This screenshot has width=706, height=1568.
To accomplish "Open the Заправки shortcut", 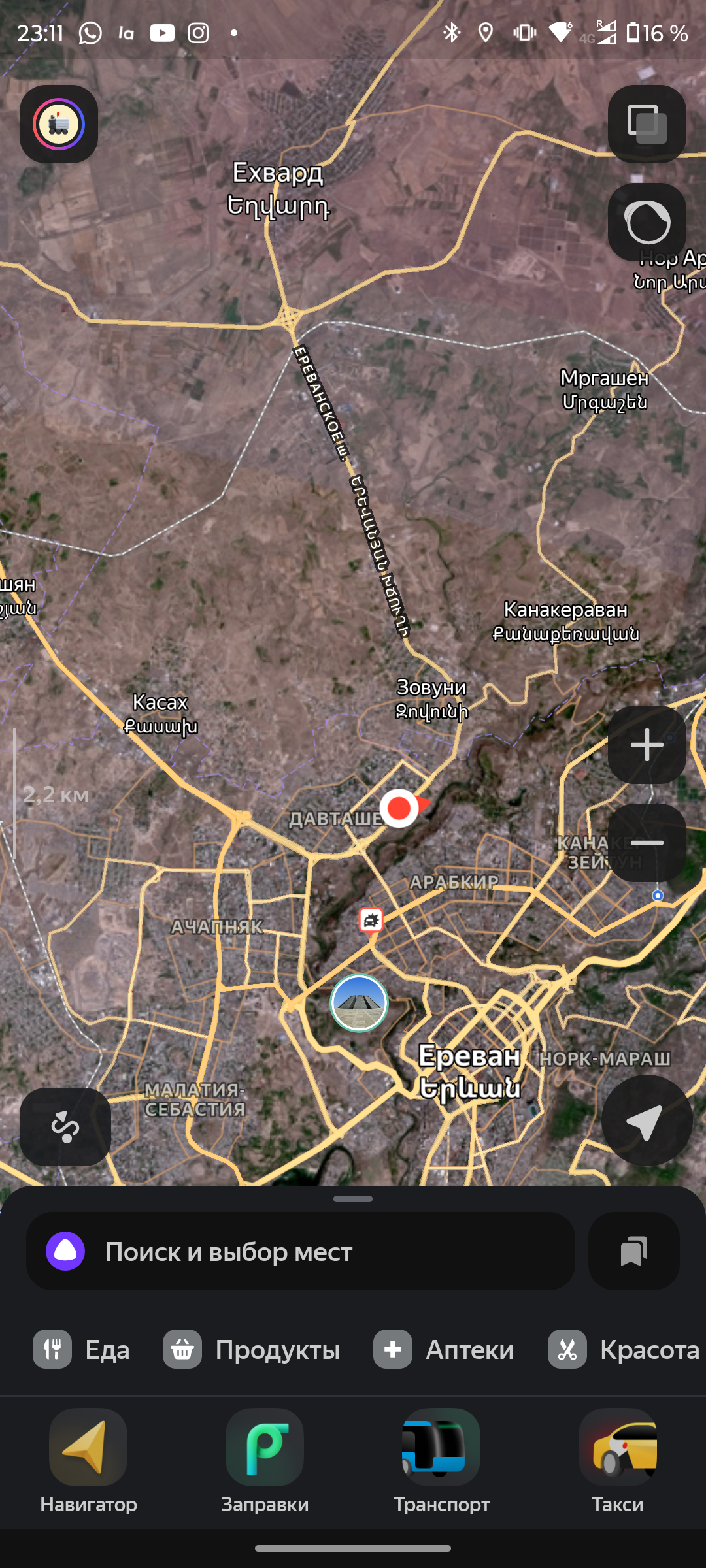I will (265, 1462).
